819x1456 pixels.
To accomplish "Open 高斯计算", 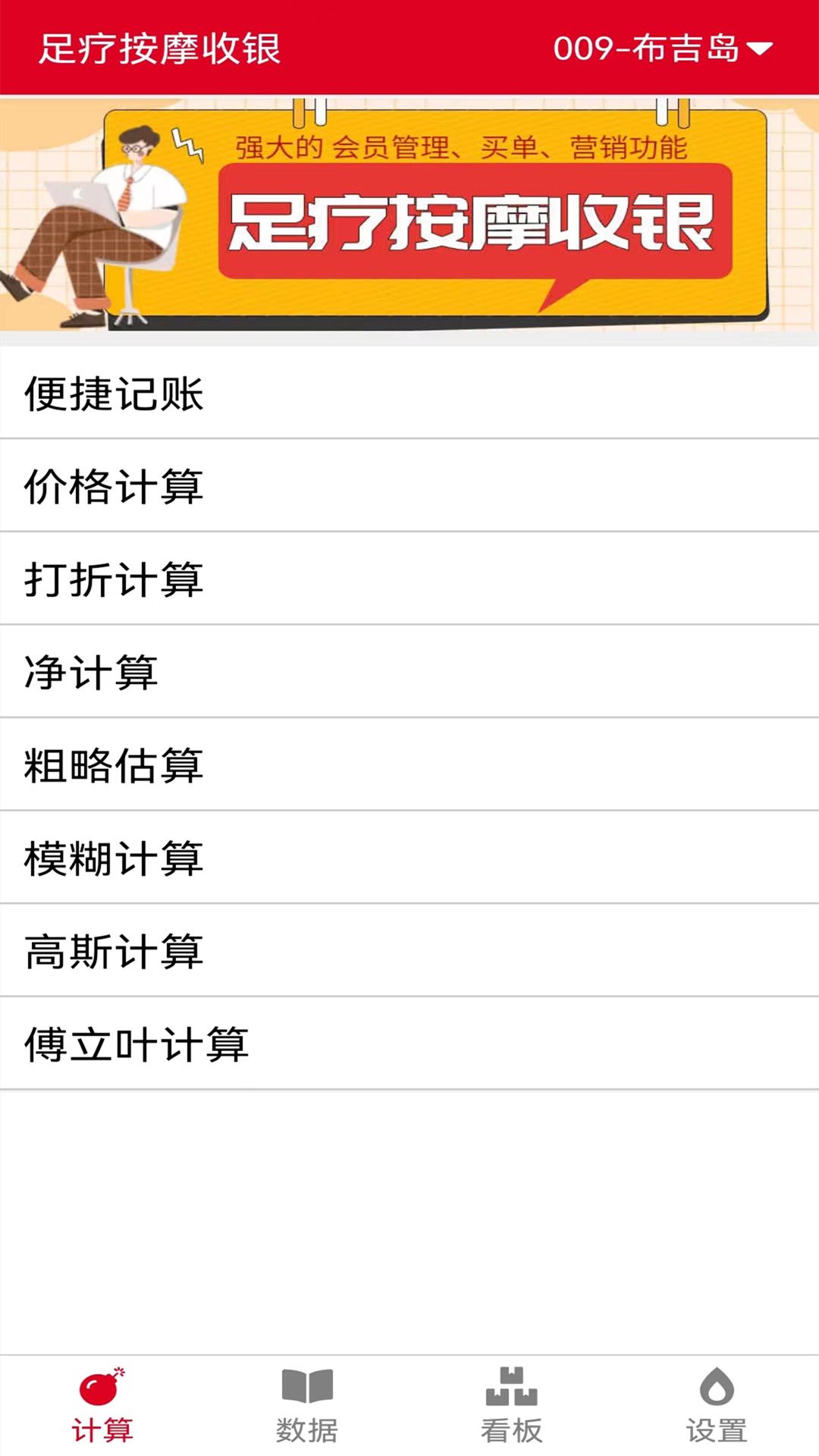I will (409, 951).
